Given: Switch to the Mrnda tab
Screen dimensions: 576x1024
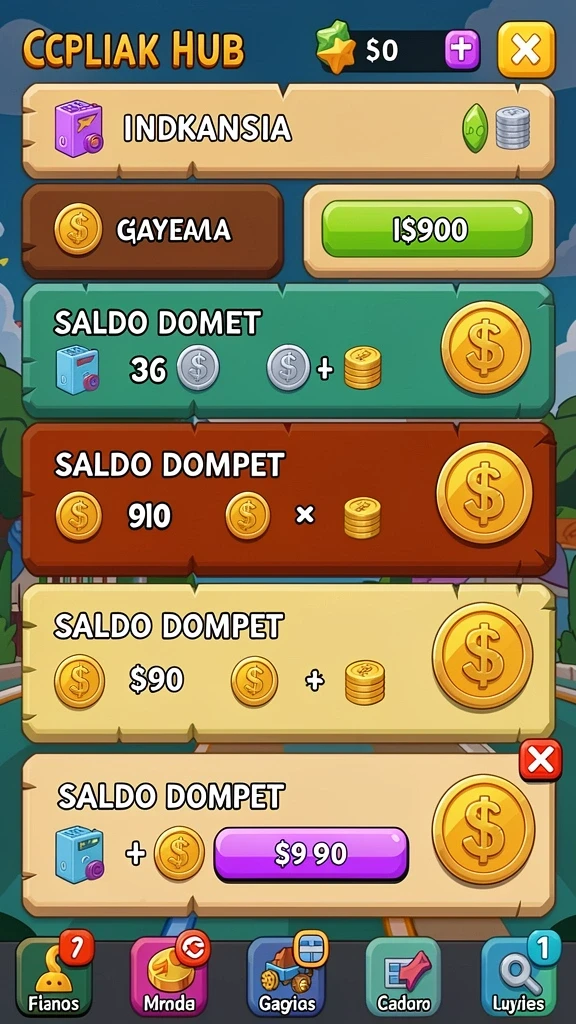Looking at the screenshot, I should [x=170, y=976].
